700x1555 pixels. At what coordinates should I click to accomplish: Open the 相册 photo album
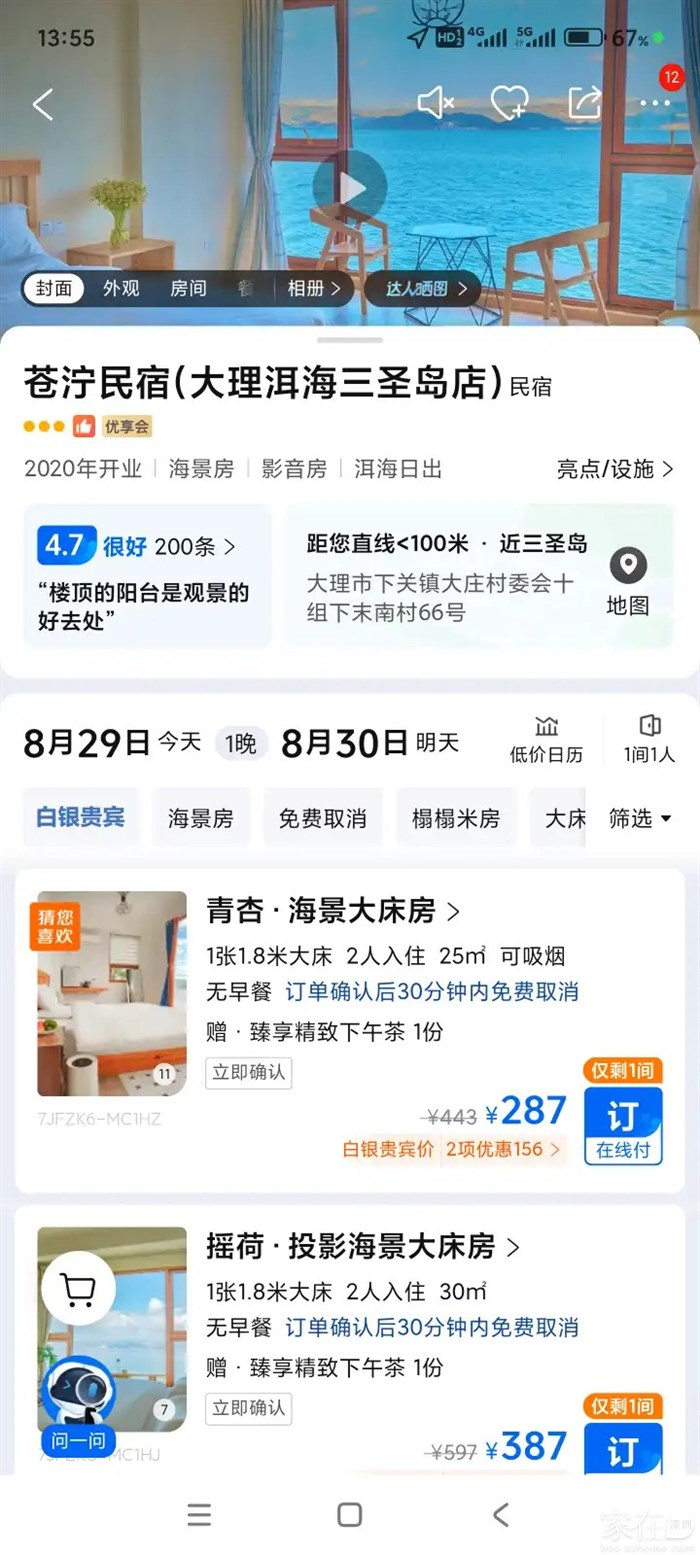(314, 289)
